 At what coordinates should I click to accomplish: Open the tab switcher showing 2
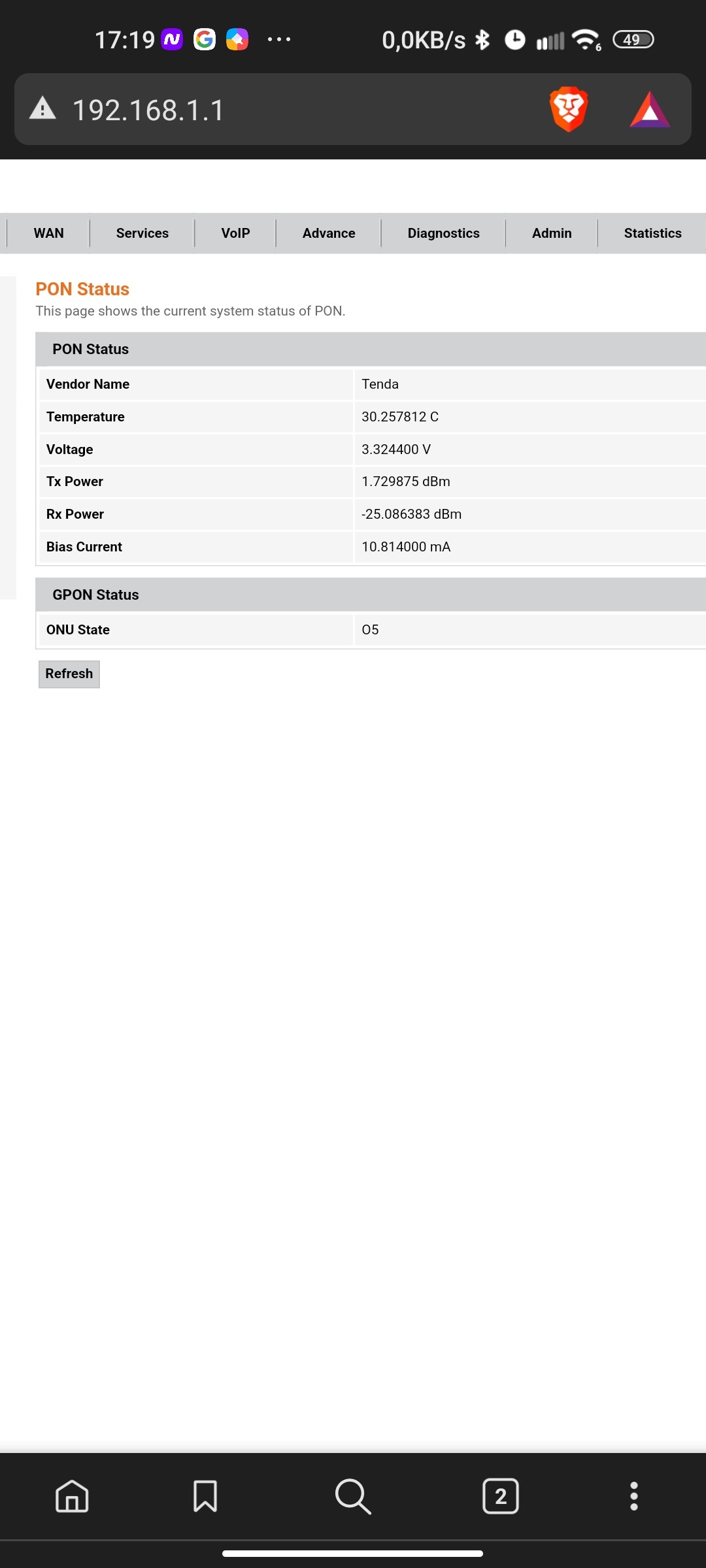(501, 1496)
